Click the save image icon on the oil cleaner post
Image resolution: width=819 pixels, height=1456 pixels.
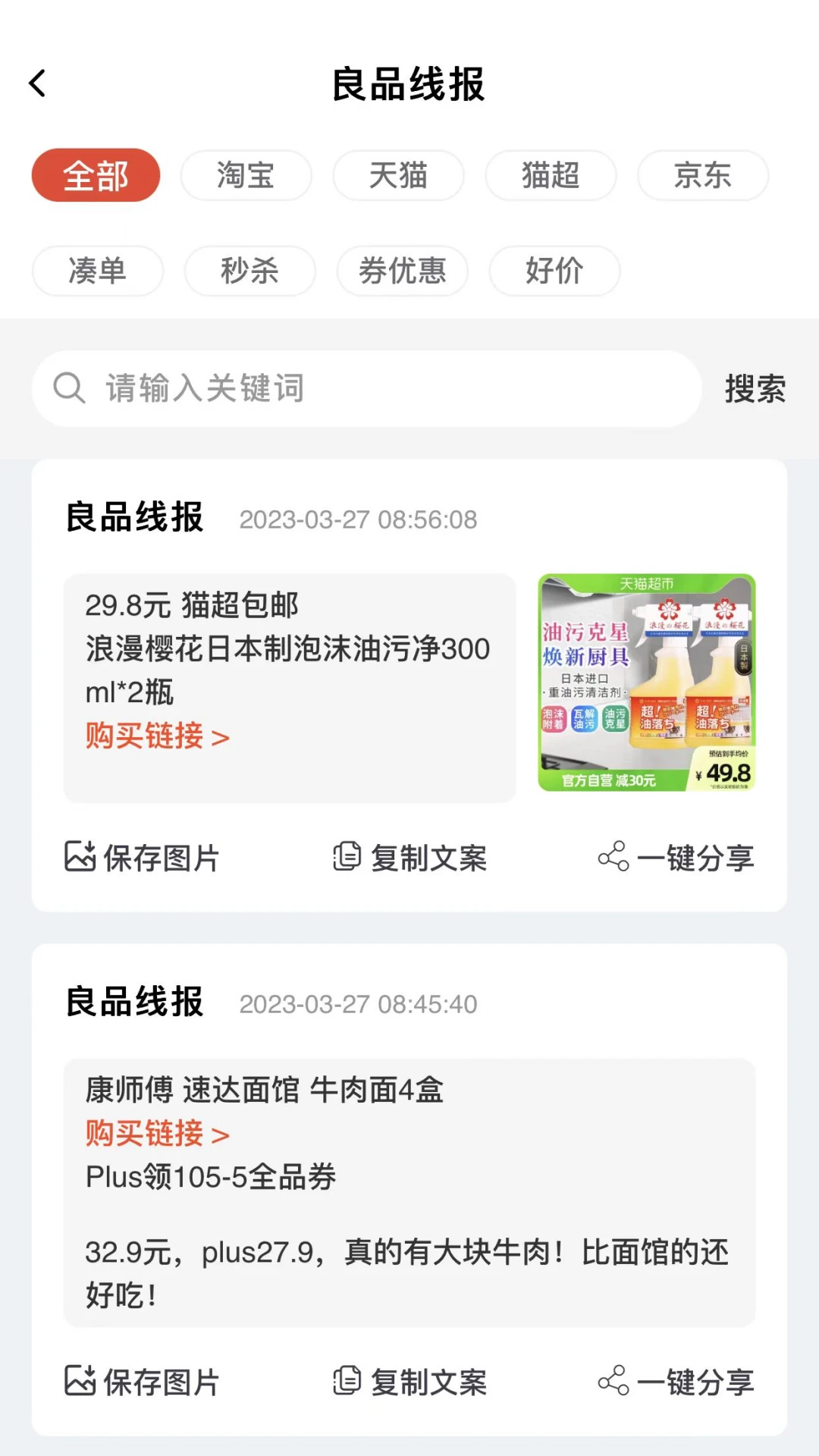click(81, 858)
